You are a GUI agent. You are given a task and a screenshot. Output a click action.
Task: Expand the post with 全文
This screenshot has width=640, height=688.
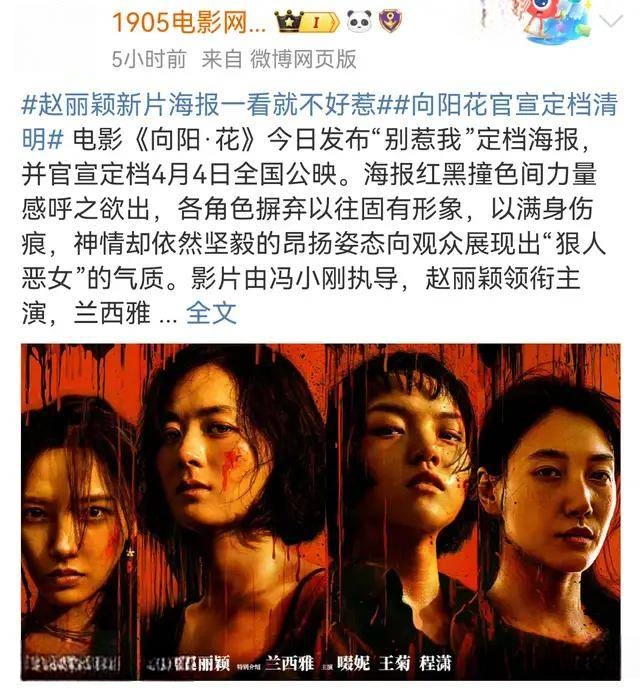pyautogui.click(x=212, y=312)
